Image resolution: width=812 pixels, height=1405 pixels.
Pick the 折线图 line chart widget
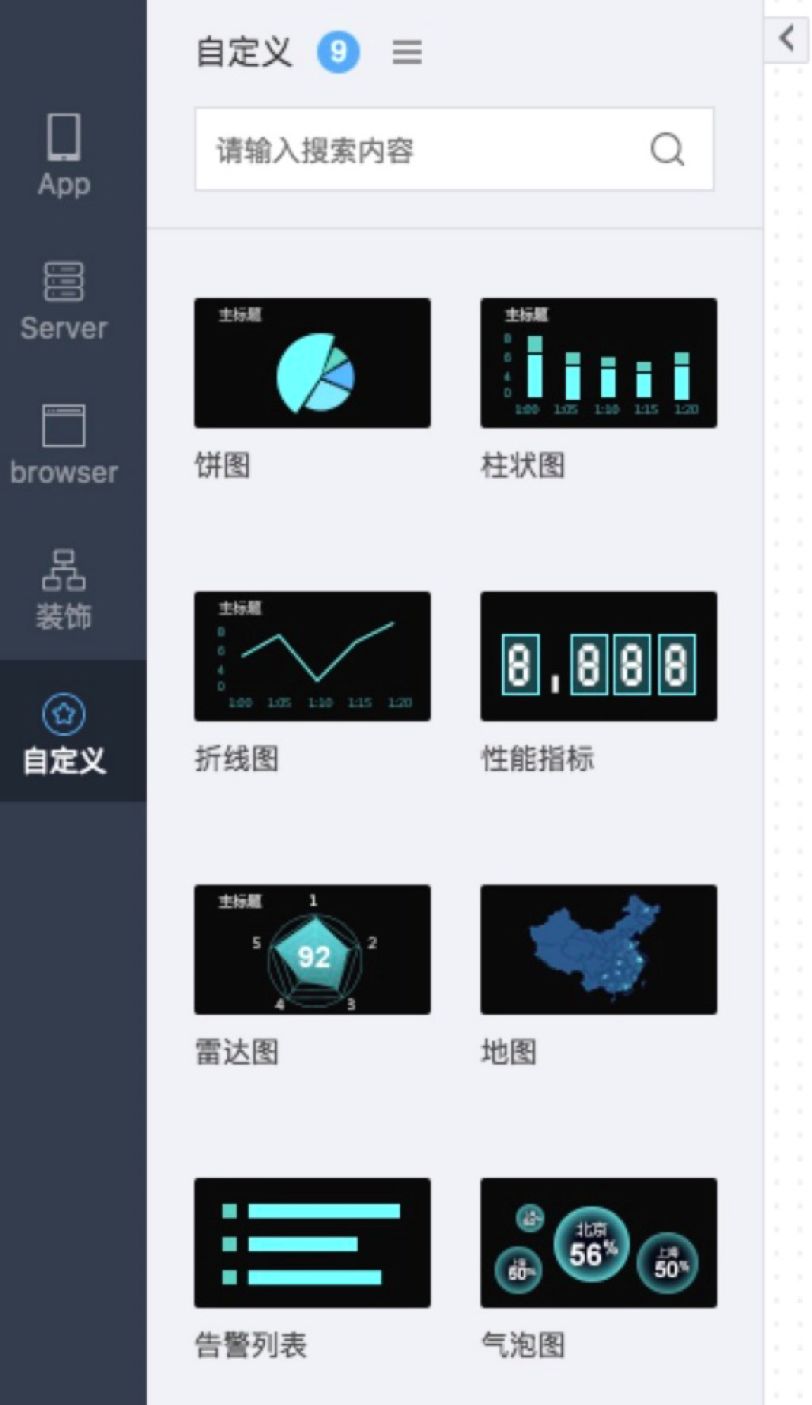pos(312,656)
